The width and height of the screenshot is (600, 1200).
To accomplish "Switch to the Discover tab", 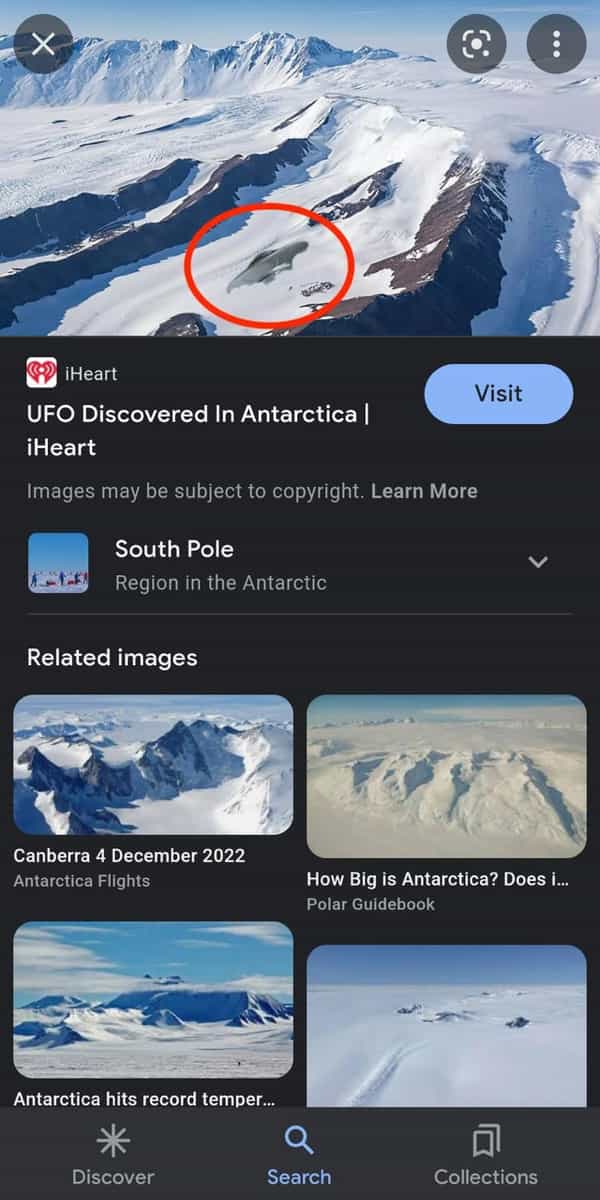I will [113, 1155].
